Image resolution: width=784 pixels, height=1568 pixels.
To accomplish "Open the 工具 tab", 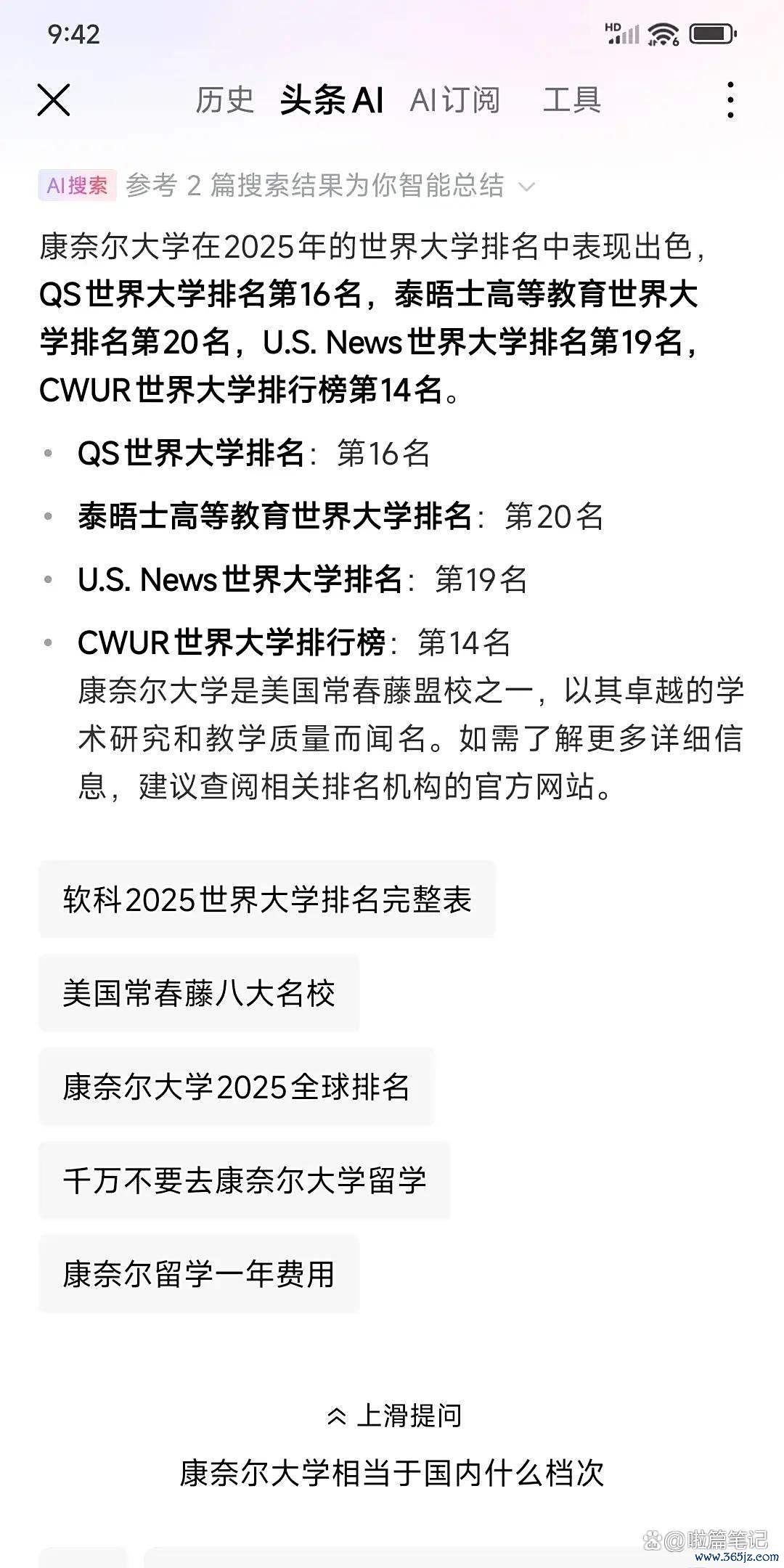I will coord(572,99).
